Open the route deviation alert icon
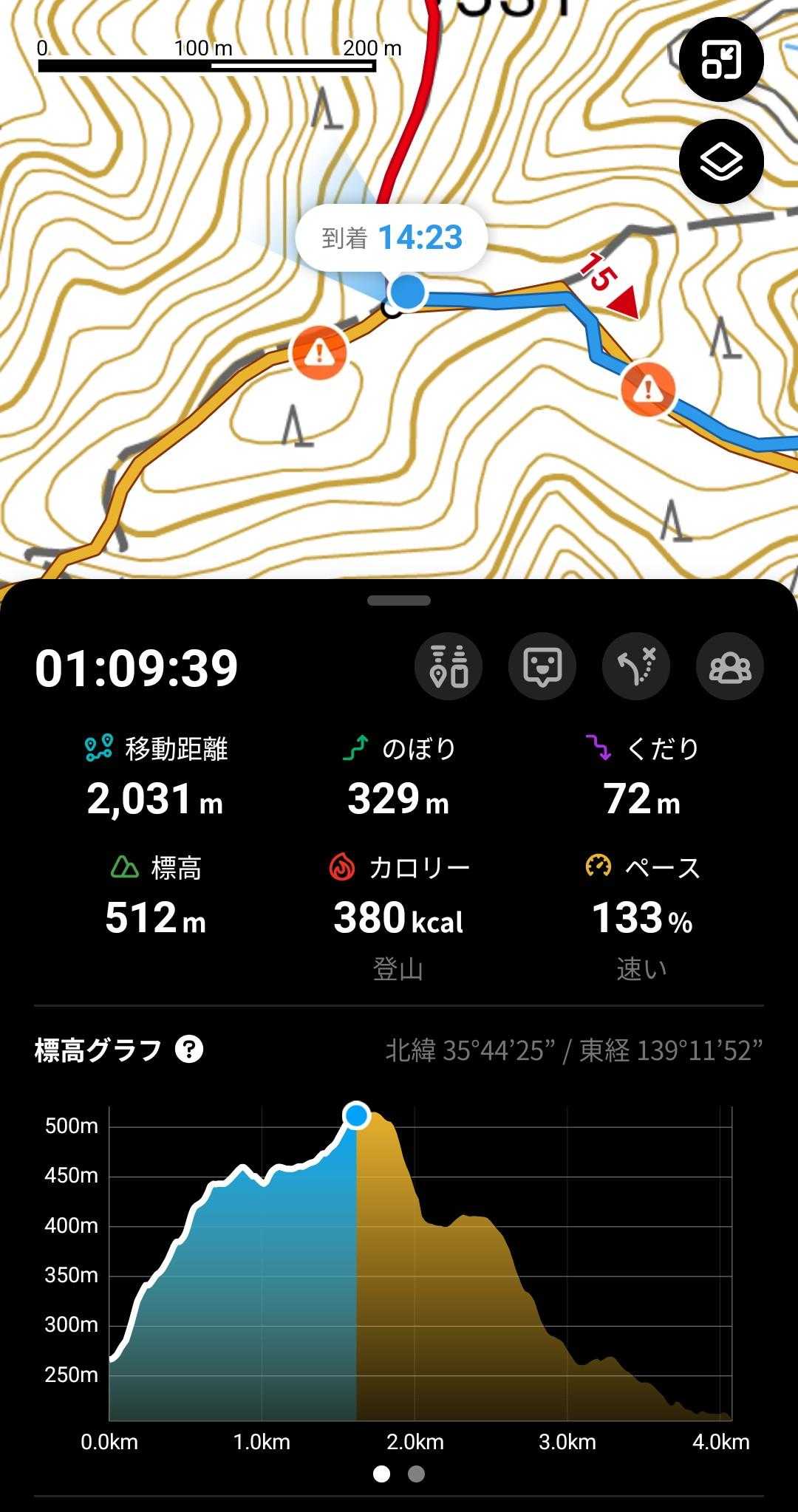798x1512 pixels. [636, 666]
